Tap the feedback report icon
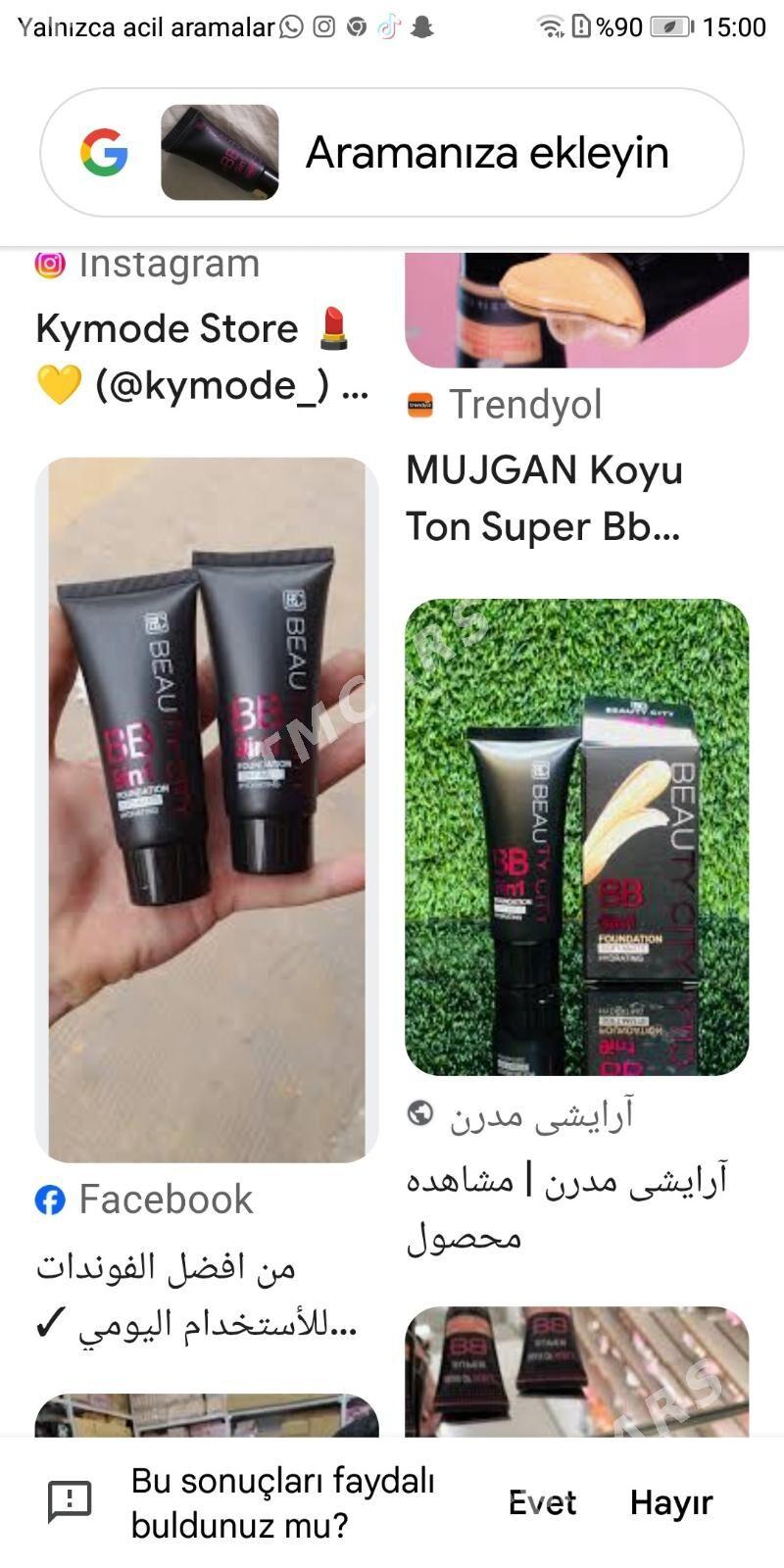Image resolution: width=784 pixels, height=1568 pixels. [70, 1502]
